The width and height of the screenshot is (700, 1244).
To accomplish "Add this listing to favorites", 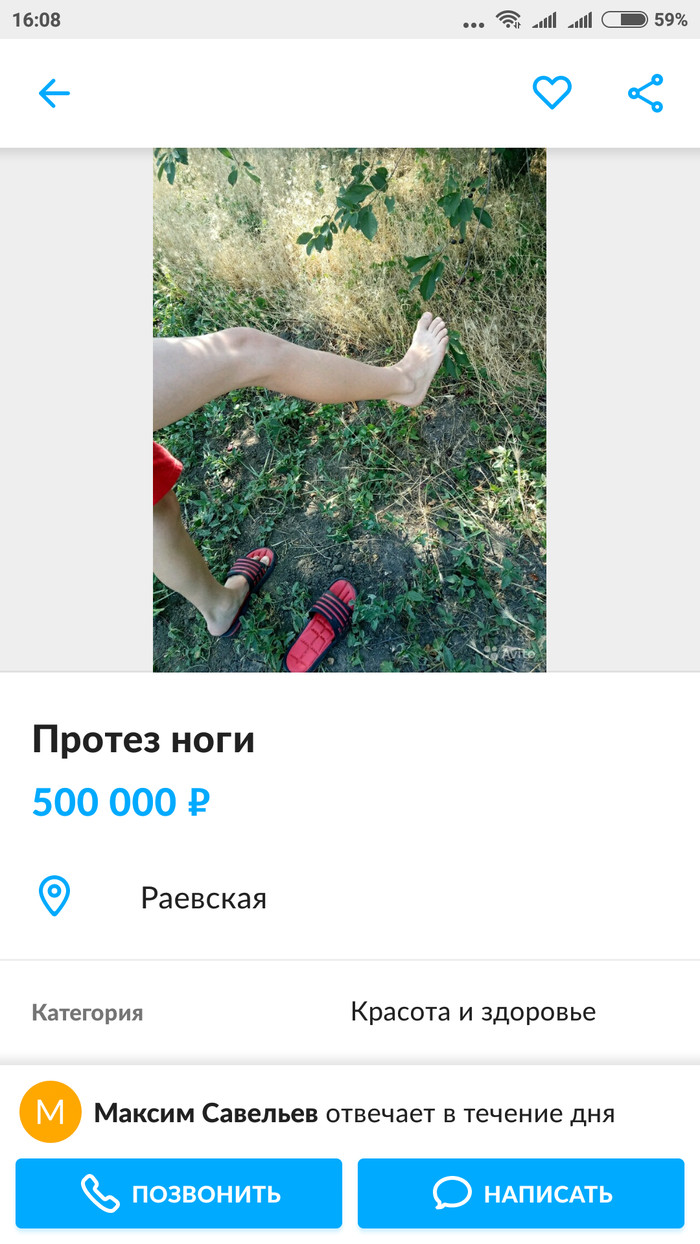I will click(551, 93).
